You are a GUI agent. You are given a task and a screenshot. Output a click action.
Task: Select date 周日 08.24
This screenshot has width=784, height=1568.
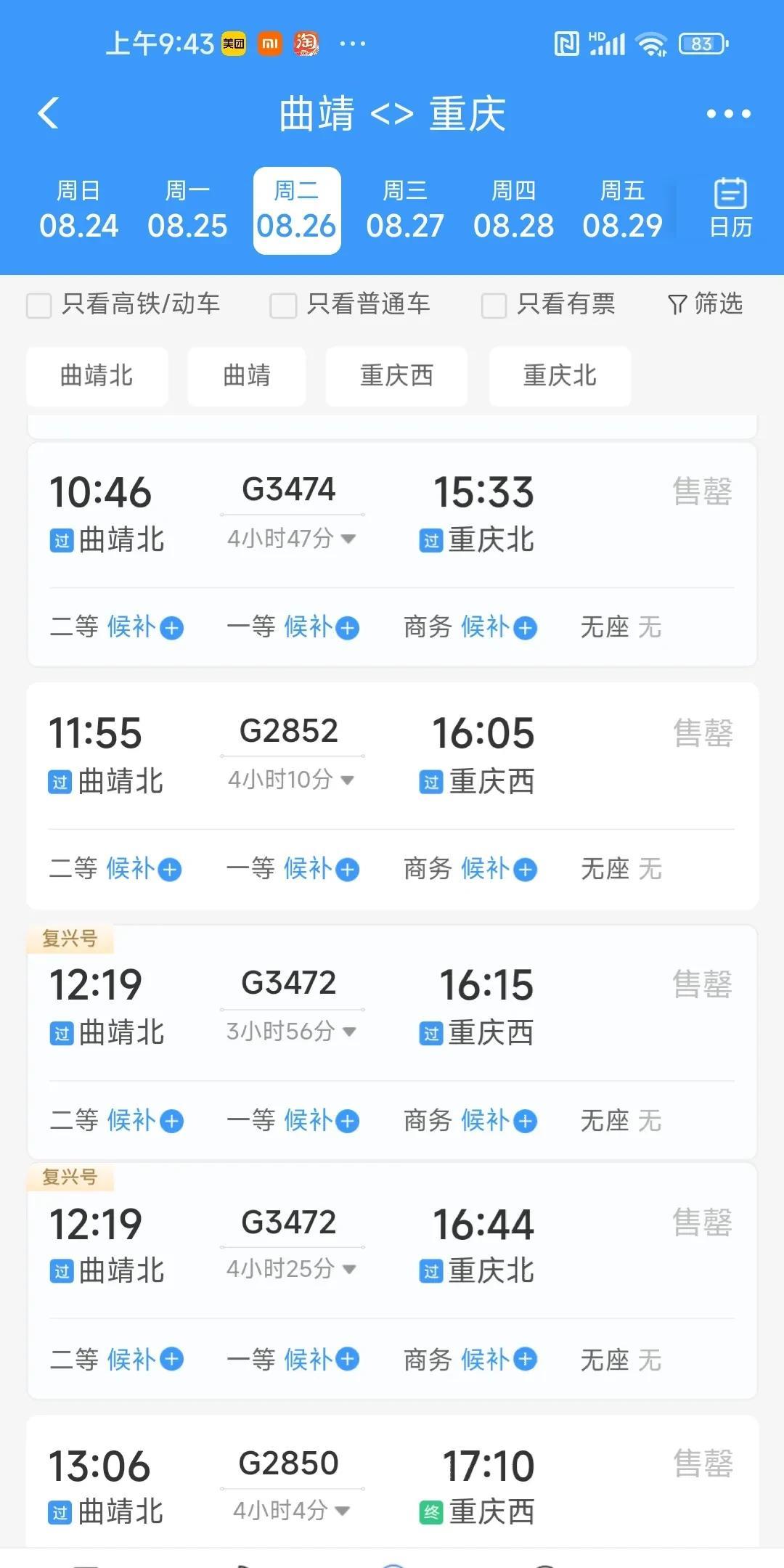[78, 211]
